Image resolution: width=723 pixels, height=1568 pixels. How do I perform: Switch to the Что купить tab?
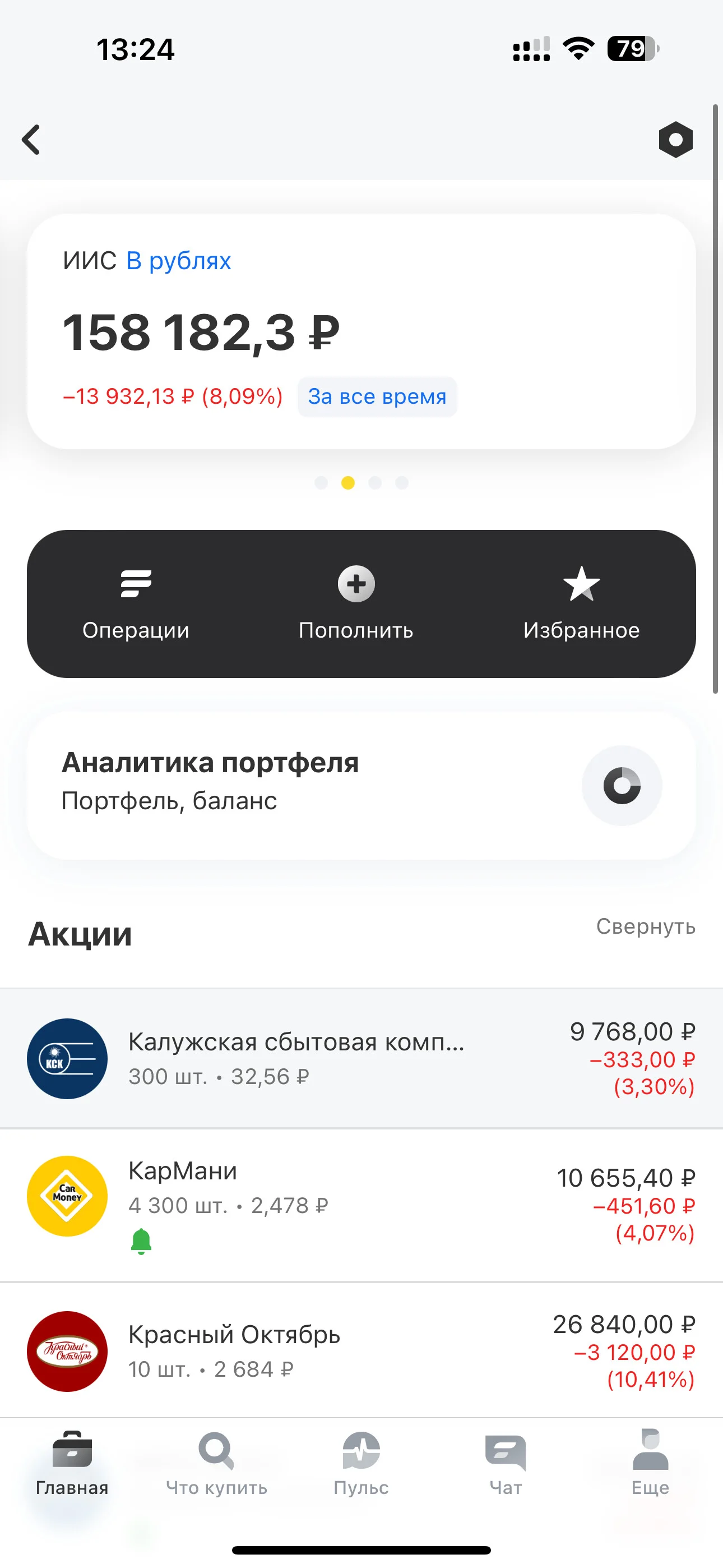point(217,1464)
